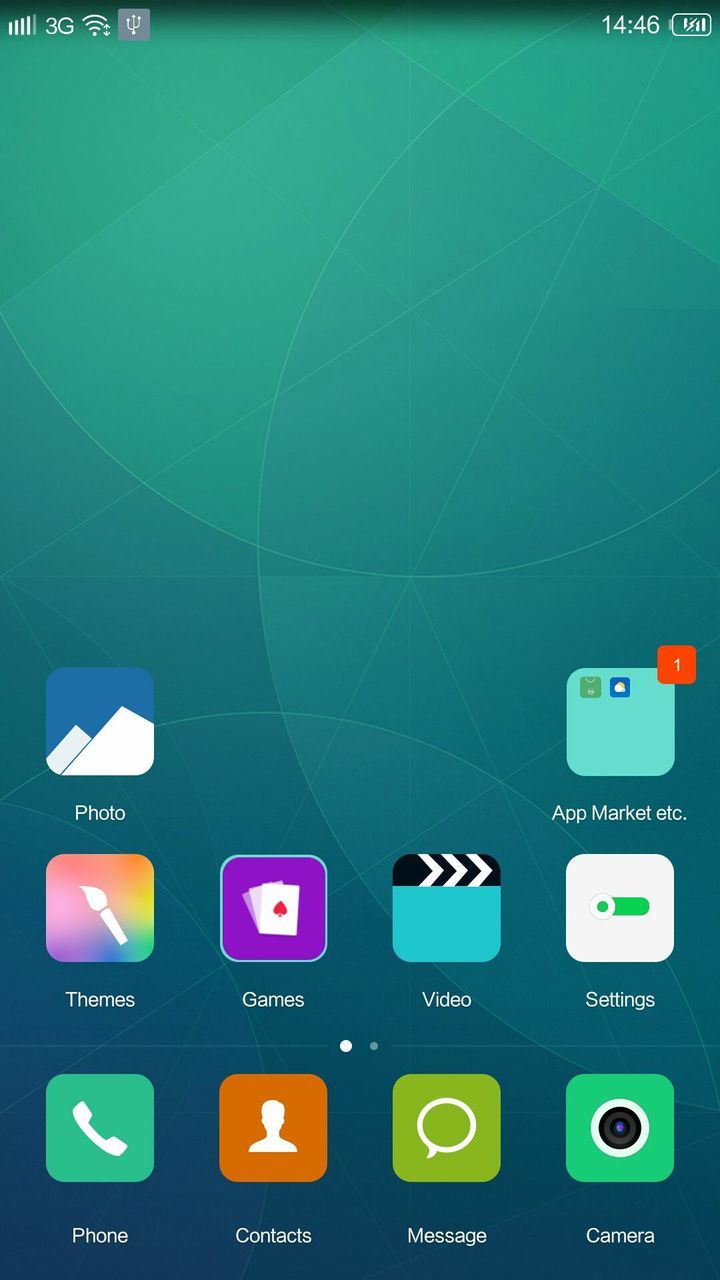Launch the Themes app
Image resolution: width=720 pixels, height=1280 pixels.
tap(100, 908)
